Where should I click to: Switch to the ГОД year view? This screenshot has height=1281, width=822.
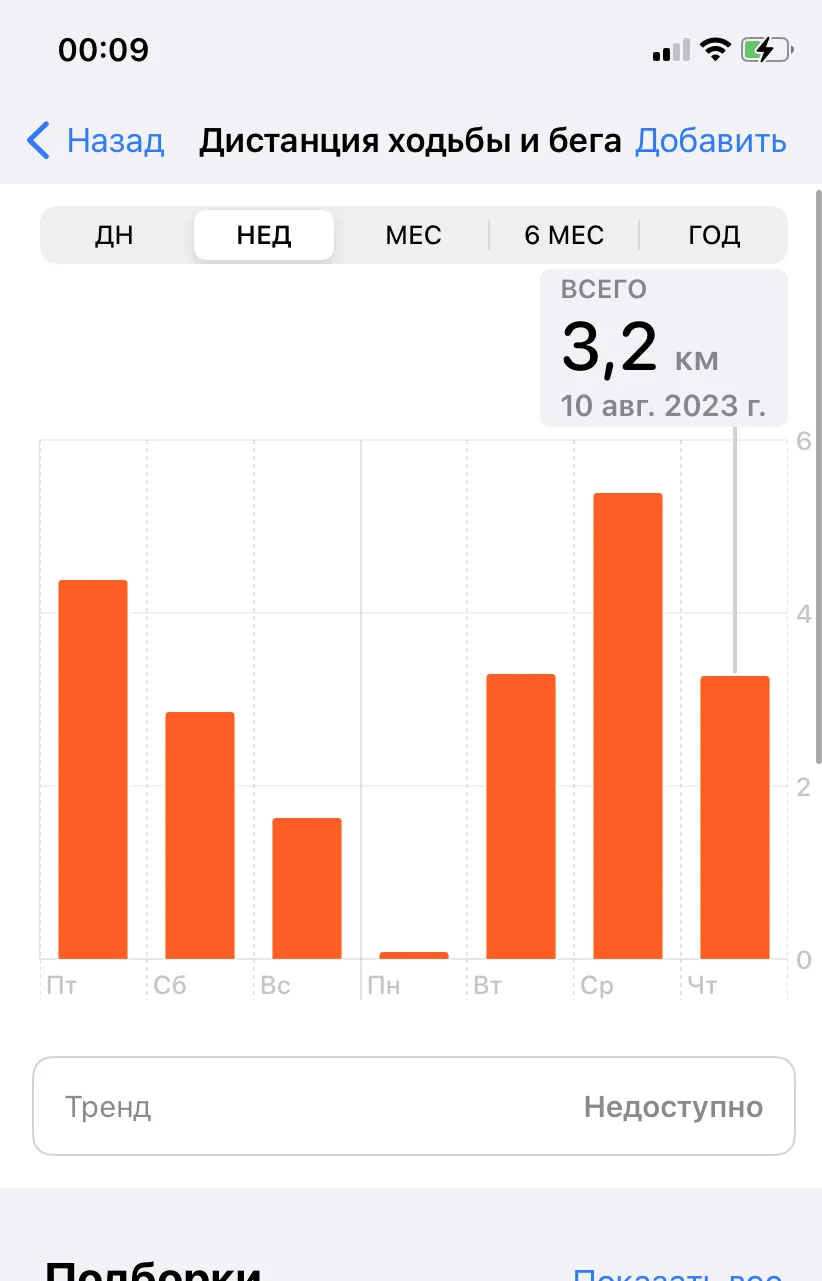click(x=714, y=235)
